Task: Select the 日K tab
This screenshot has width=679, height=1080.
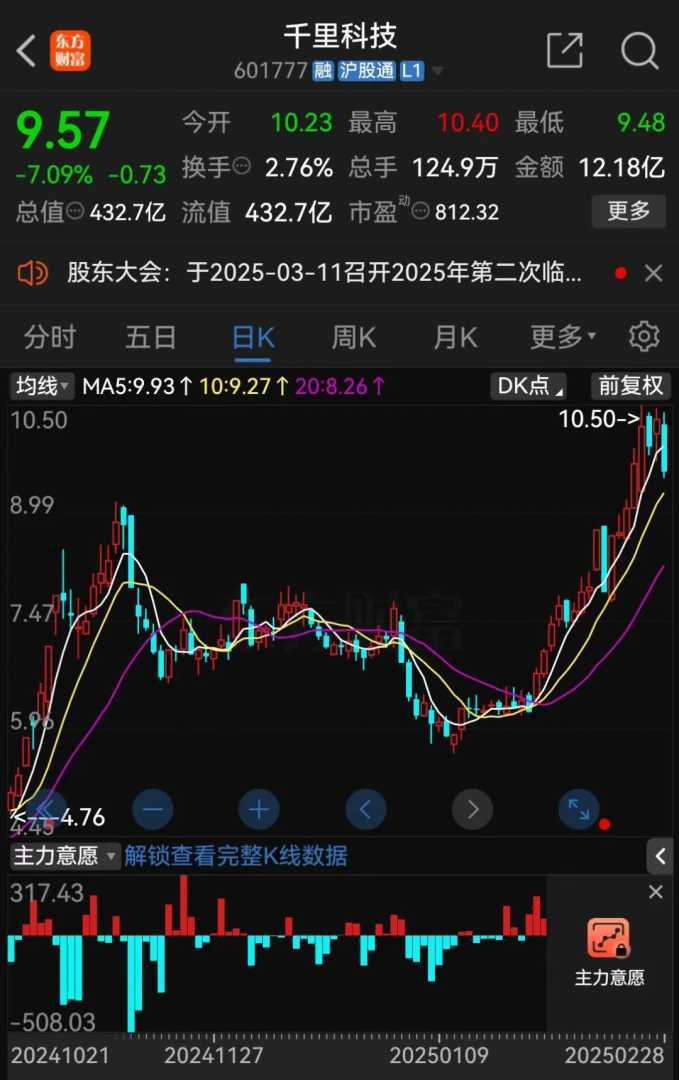Action: click(x=253, y=337)
